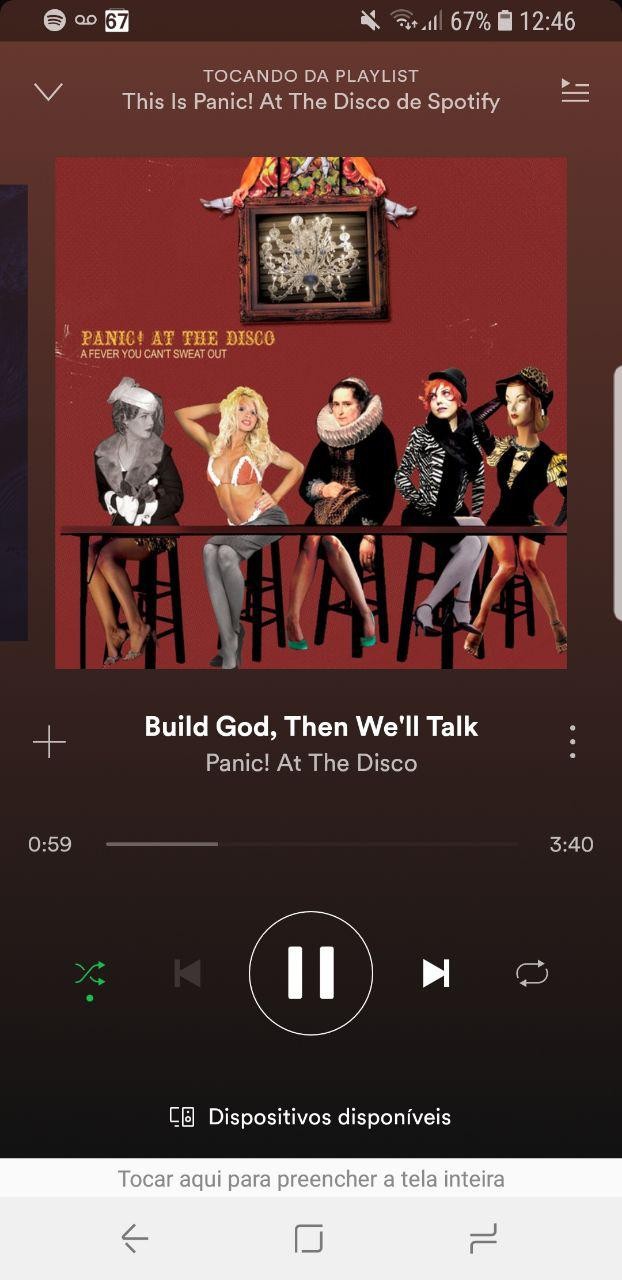Image resolution: width=622 pixels, height=1280 pixels.
Task: Open Dispositivos disponíveis
Action: (x=311, y=1117)
